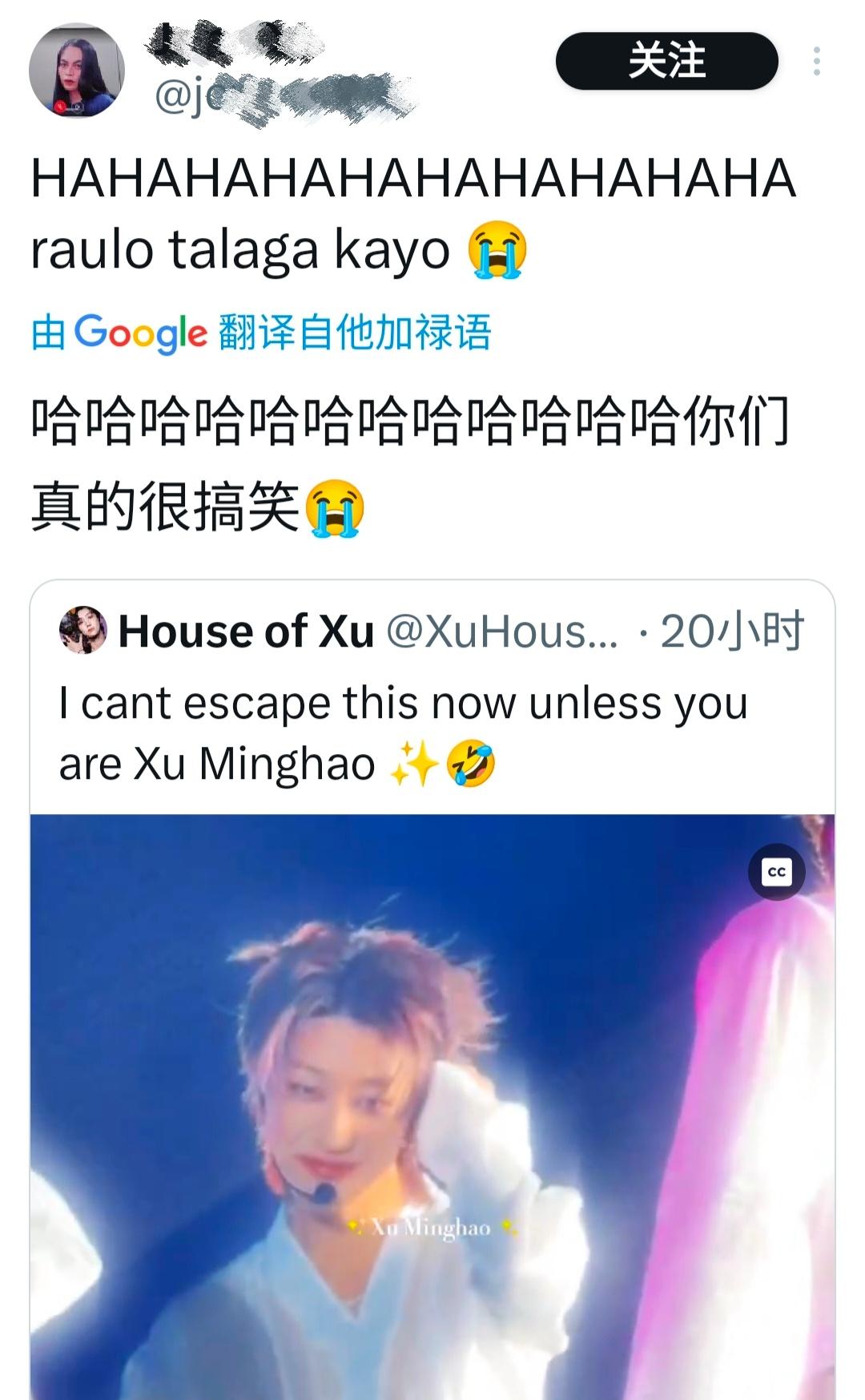Open the tweet's overflow menu

tap(816, 62)
